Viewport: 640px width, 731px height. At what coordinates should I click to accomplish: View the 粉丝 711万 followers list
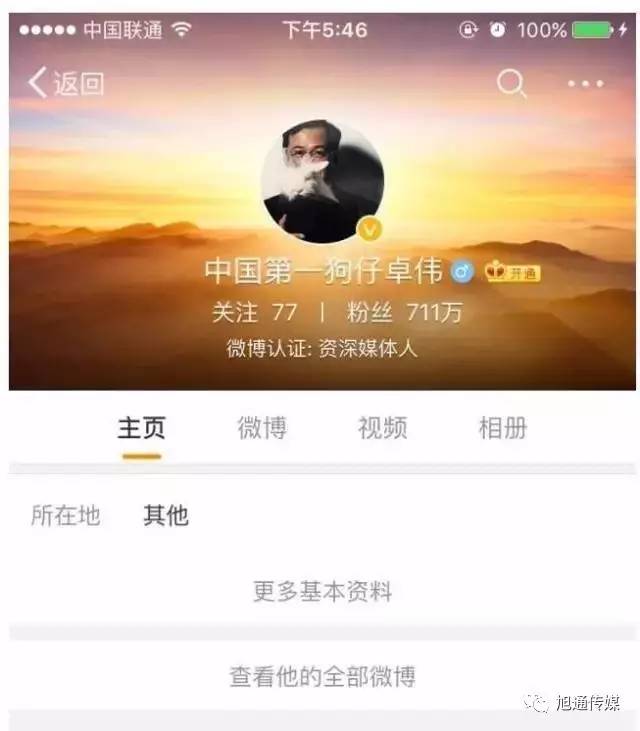point(405,312)
